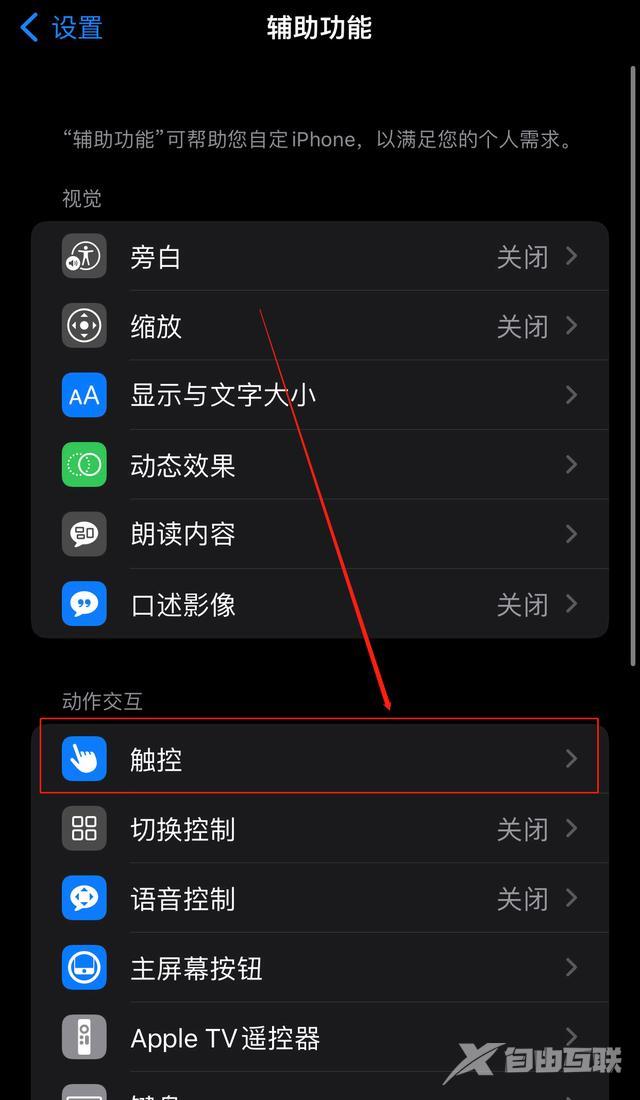Open 切换控制 settings
The height and width of the screenshot is (1100, 640).
320,829
